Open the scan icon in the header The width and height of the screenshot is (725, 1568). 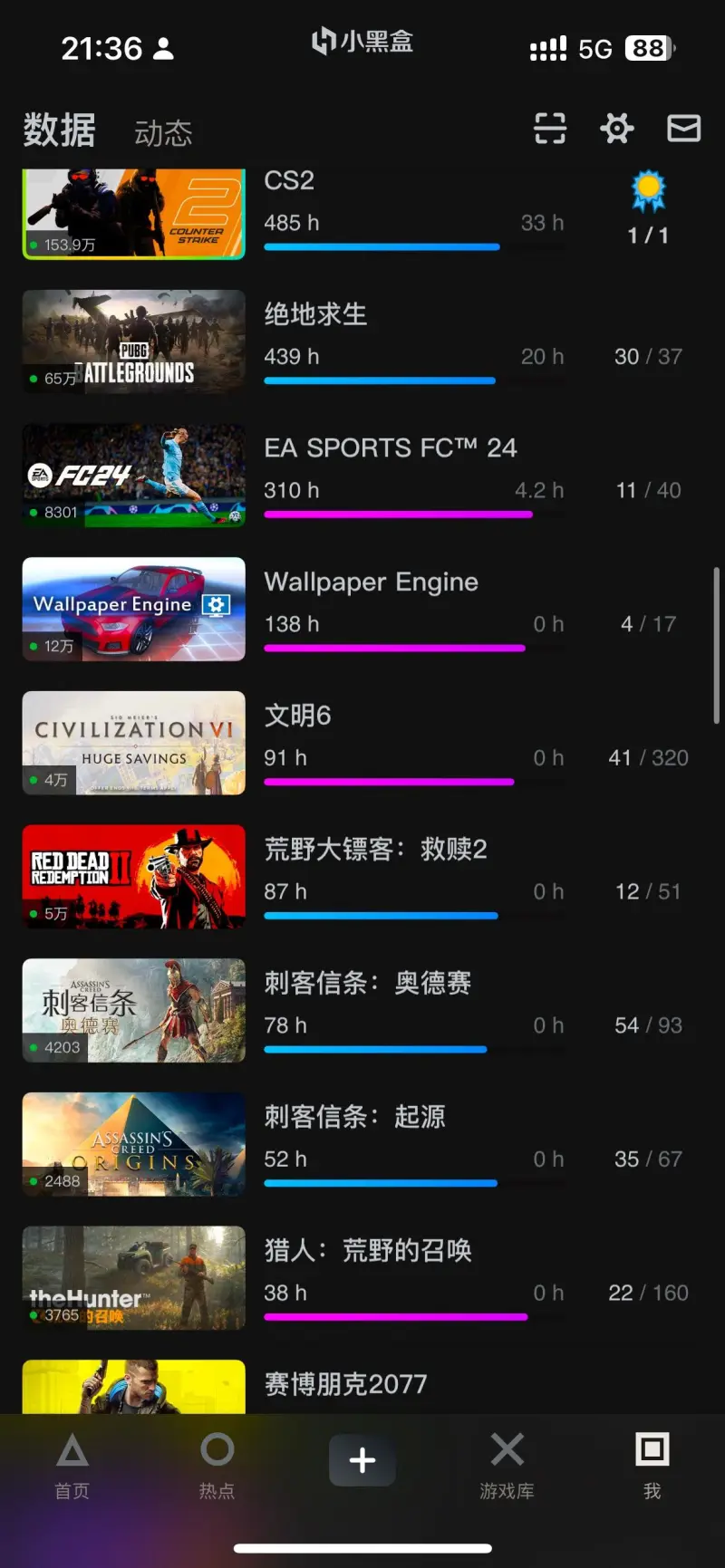[x=550, y=129]
